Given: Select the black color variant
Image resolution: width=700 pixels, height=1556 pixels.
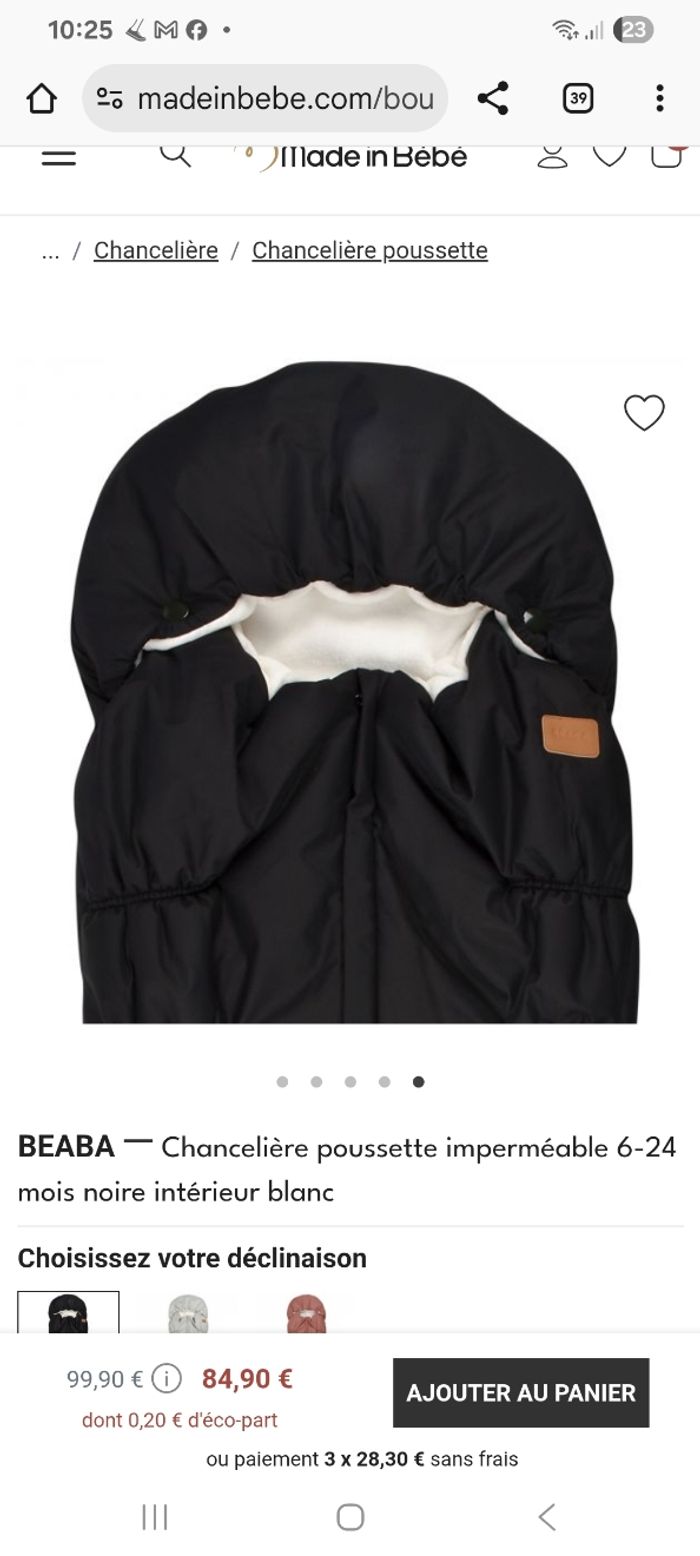Looking at the screenshot, I should [x=68, y=1312].
